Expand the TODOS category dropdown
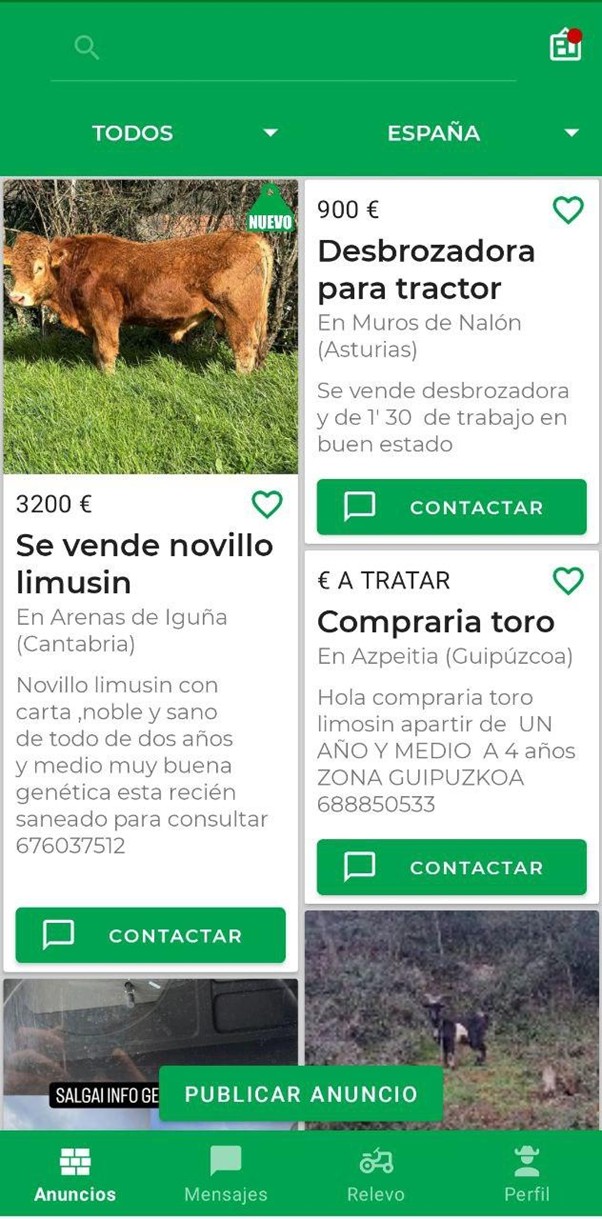Image resolution: width=602 pixels, height=1219 pixels. [x=185, y=133]
